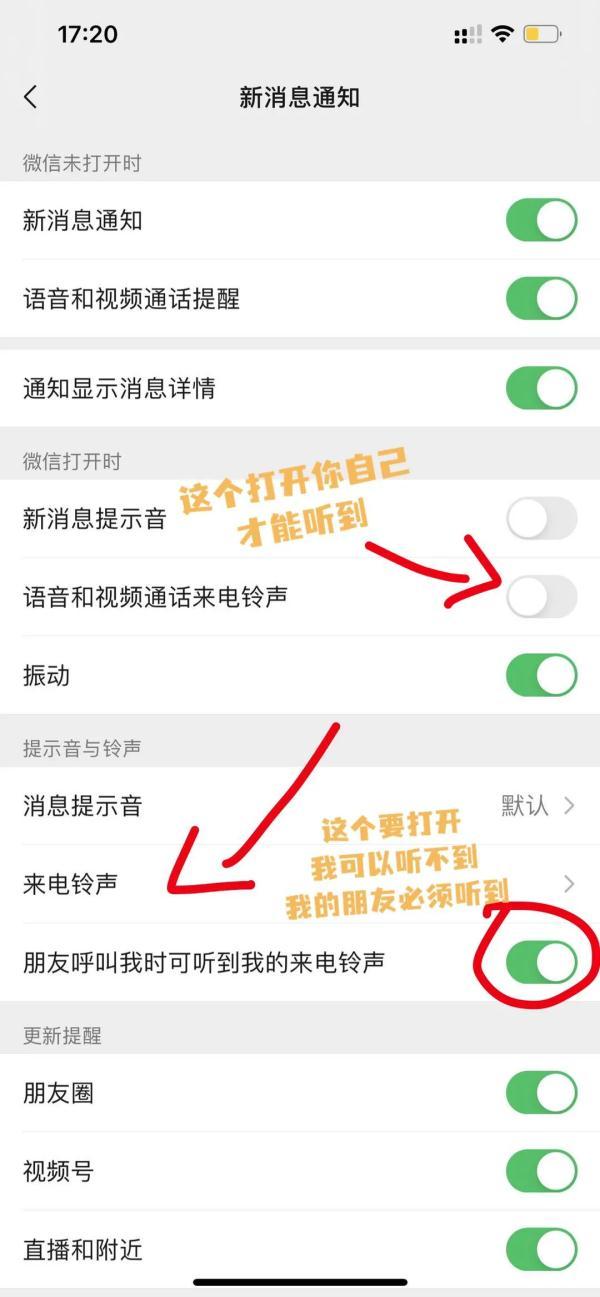Turn on 语音和视频通话来电铃声

(x=541, y=597)
